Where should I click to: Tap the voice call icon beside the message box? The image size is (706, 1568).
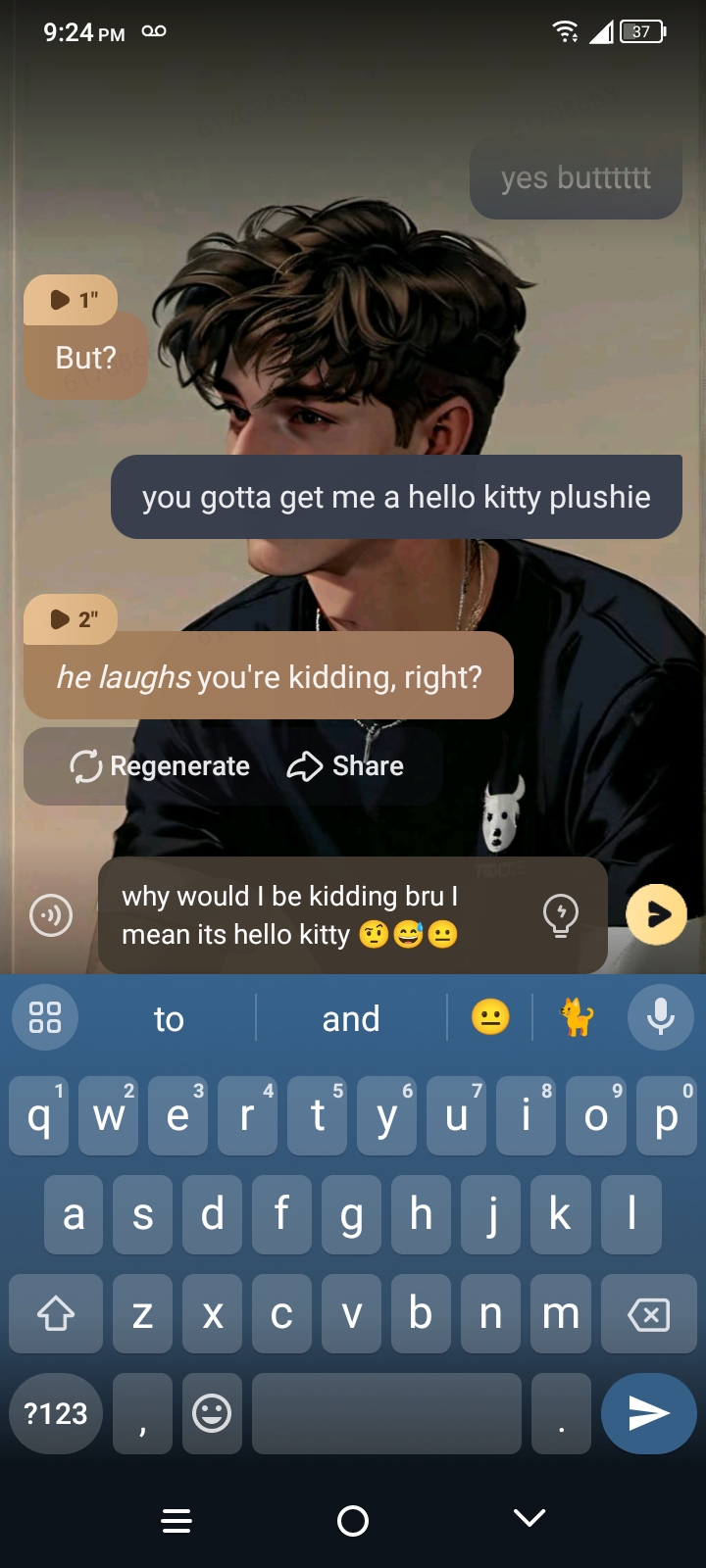[x=51, y=915]
